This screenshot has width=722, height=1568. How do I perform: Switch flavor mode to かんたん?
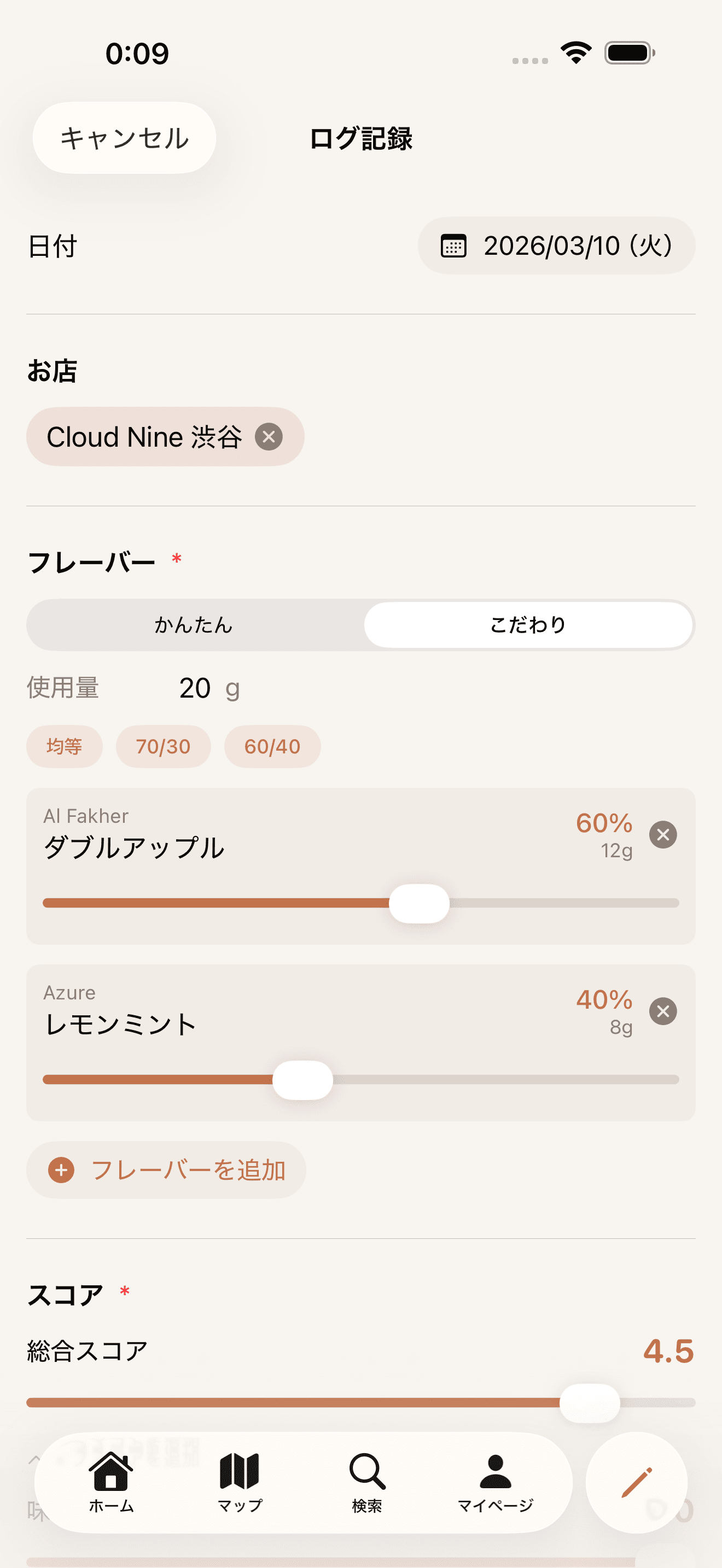pos(193,624)
